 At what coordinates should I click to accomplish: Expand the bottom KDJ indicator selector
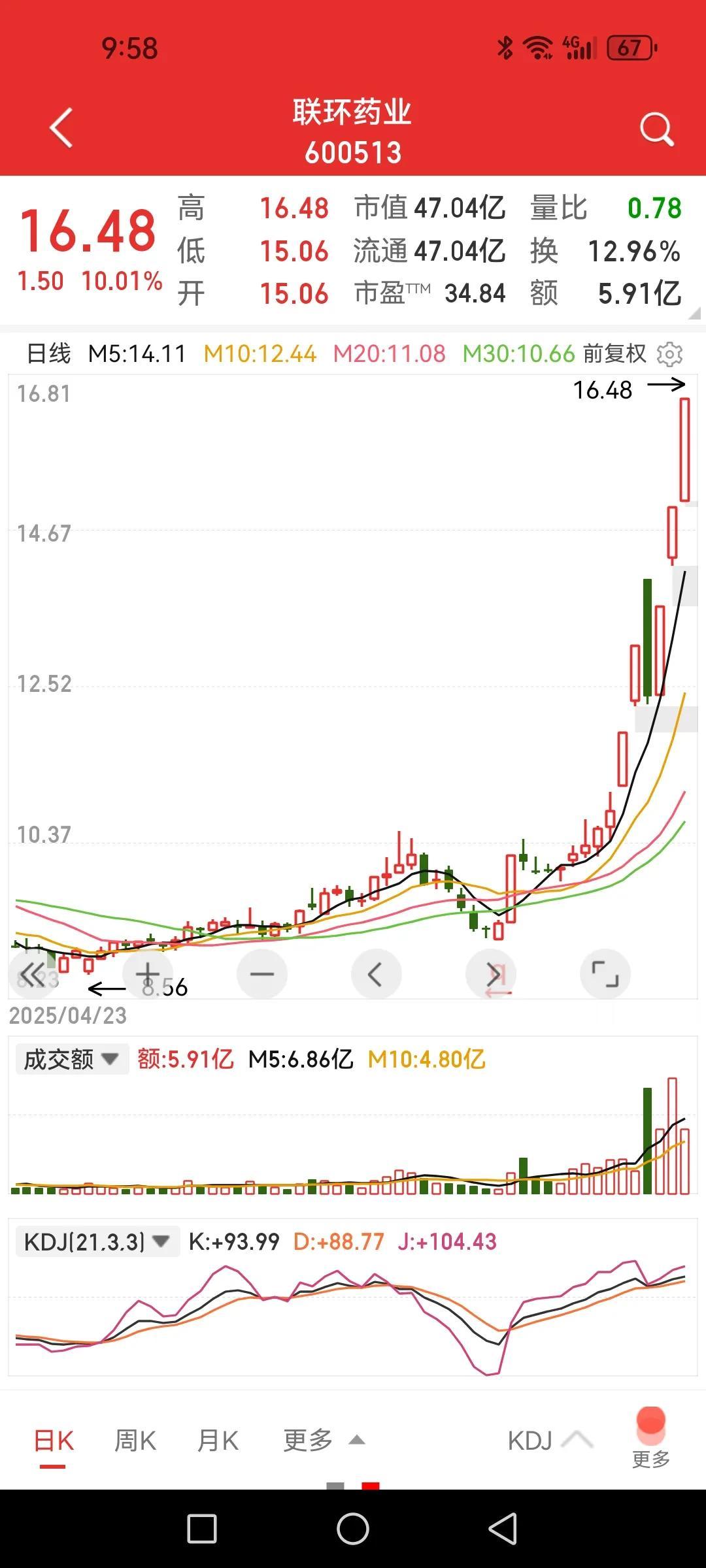click(x=550, y=1441)
